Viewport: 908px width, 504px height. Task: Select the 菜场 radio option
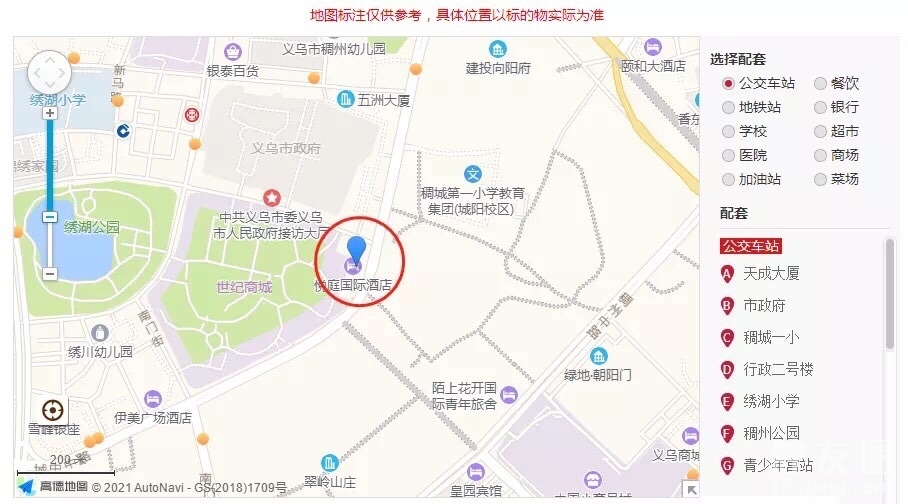(820, 180)
